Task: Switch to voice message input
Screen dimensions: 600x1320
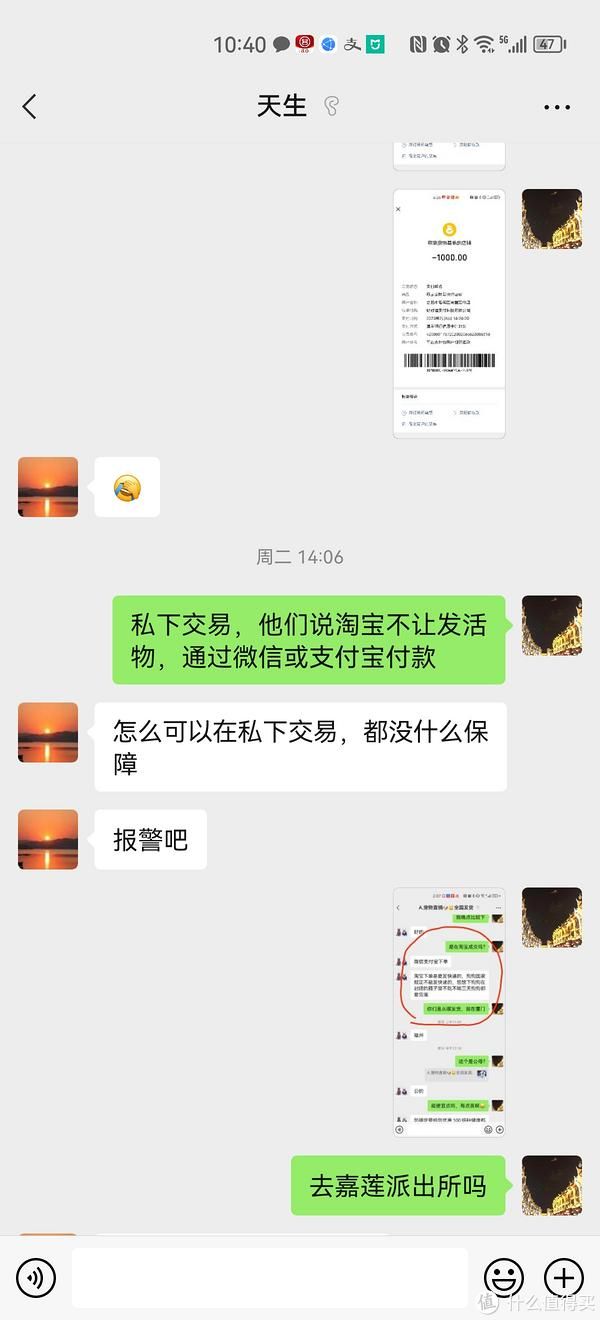Action: (x=37, y=1277)
